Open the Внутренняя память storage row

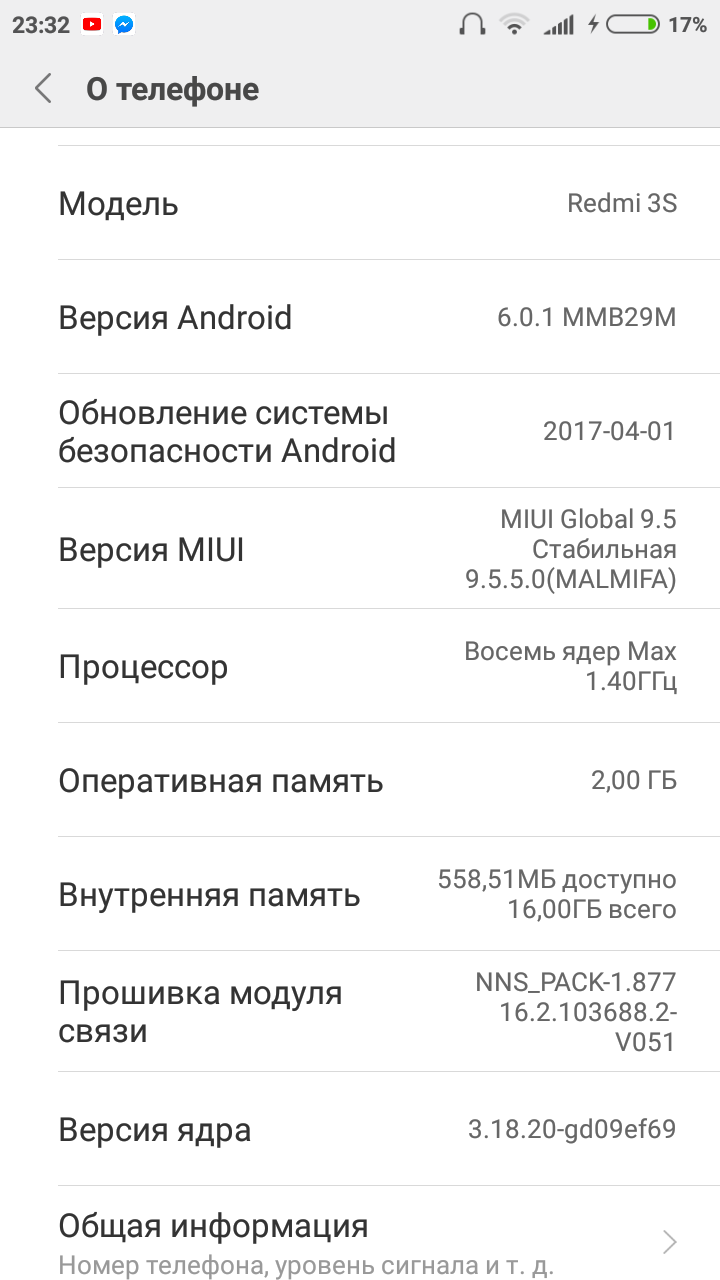point(360,894)
